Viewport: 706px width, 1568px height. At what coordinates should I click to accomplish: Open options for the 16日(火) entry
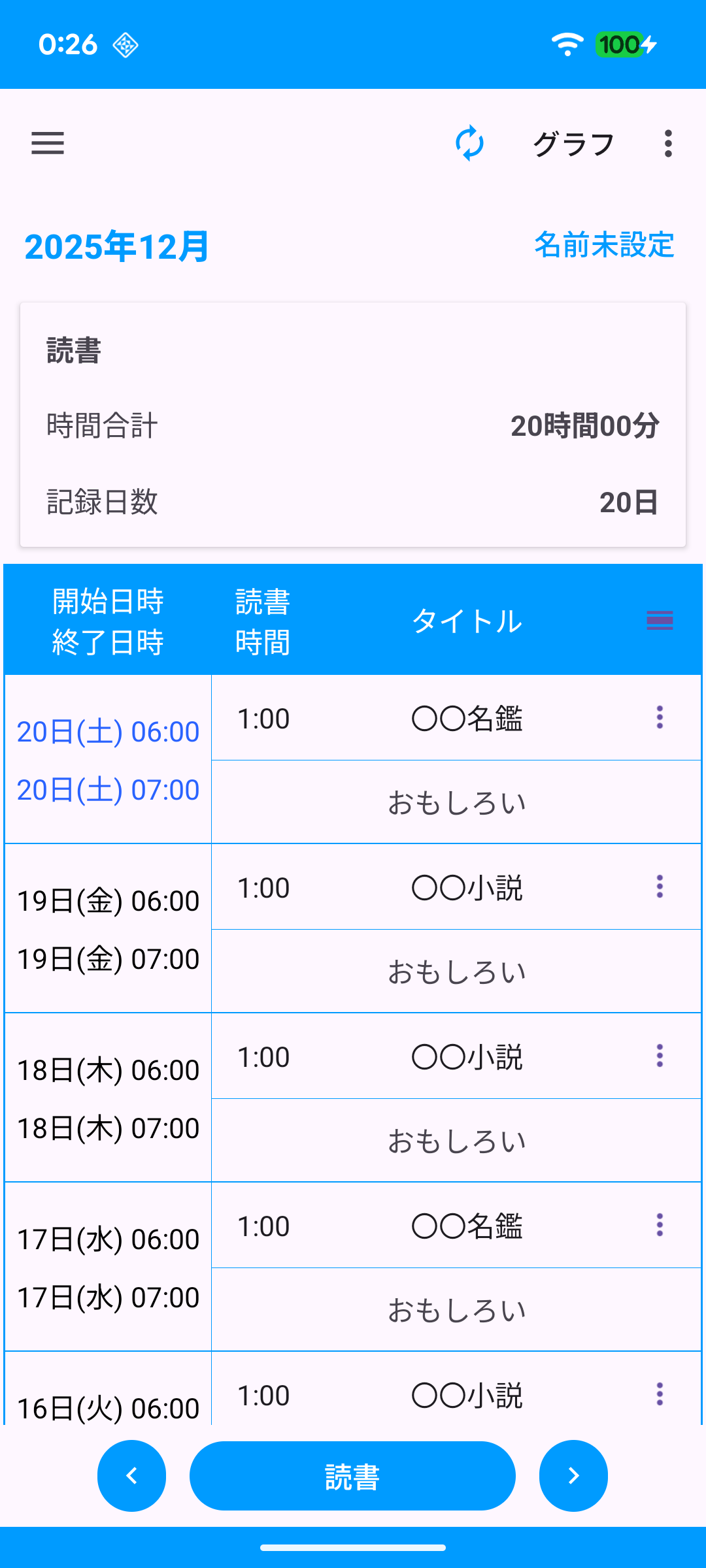tap(660, 1394)
